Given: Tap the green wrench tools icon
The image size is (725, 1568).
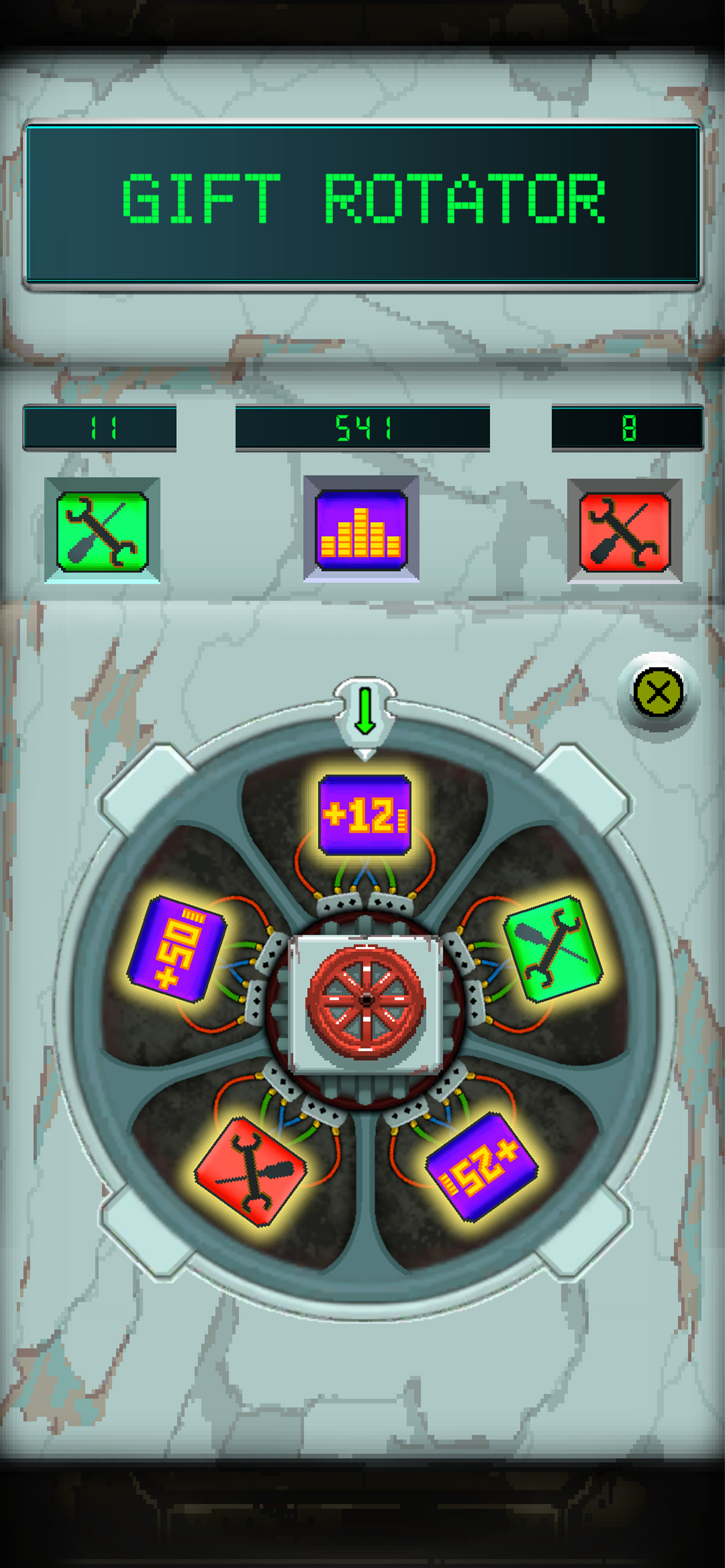Looking at the screenshot, I should [102, 531].
